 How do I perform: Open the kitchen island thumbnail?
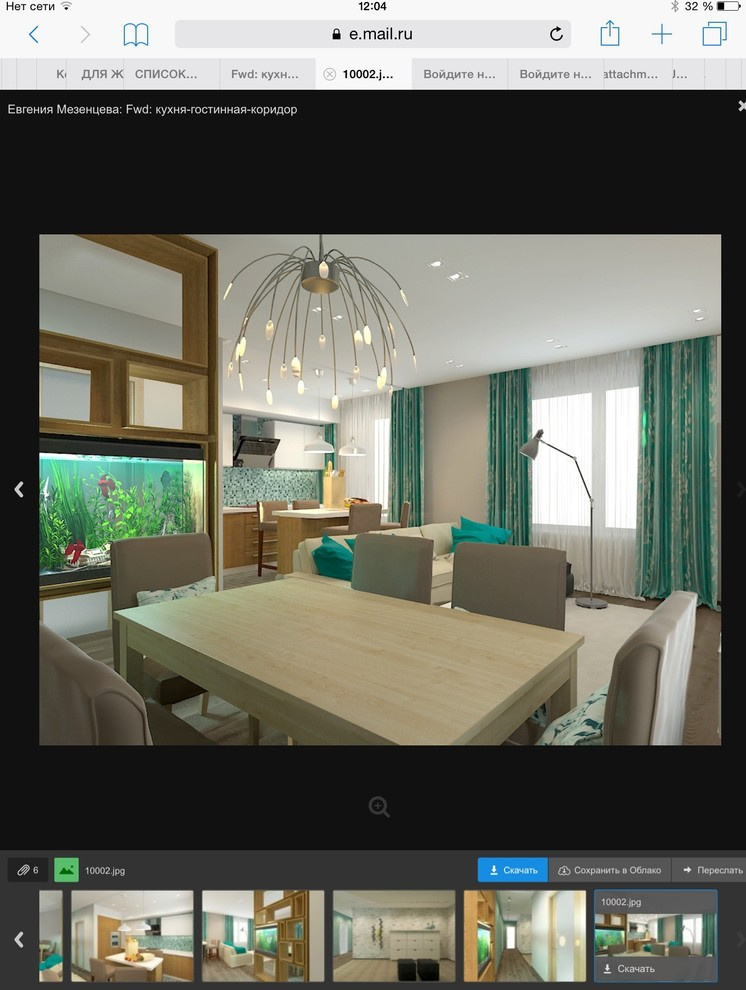point(132,937)
